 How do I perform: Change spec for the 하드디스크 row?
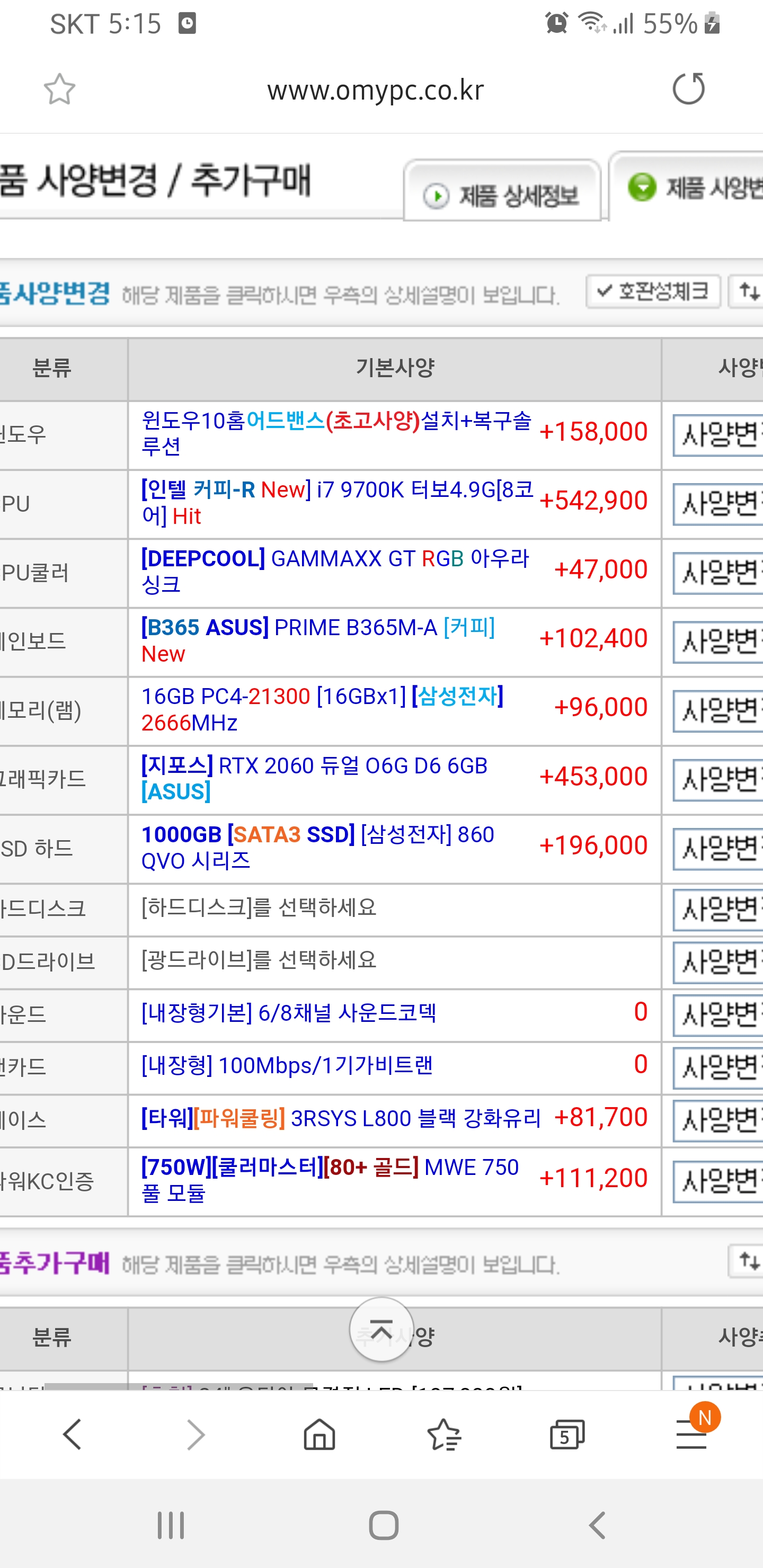[717, 910]
